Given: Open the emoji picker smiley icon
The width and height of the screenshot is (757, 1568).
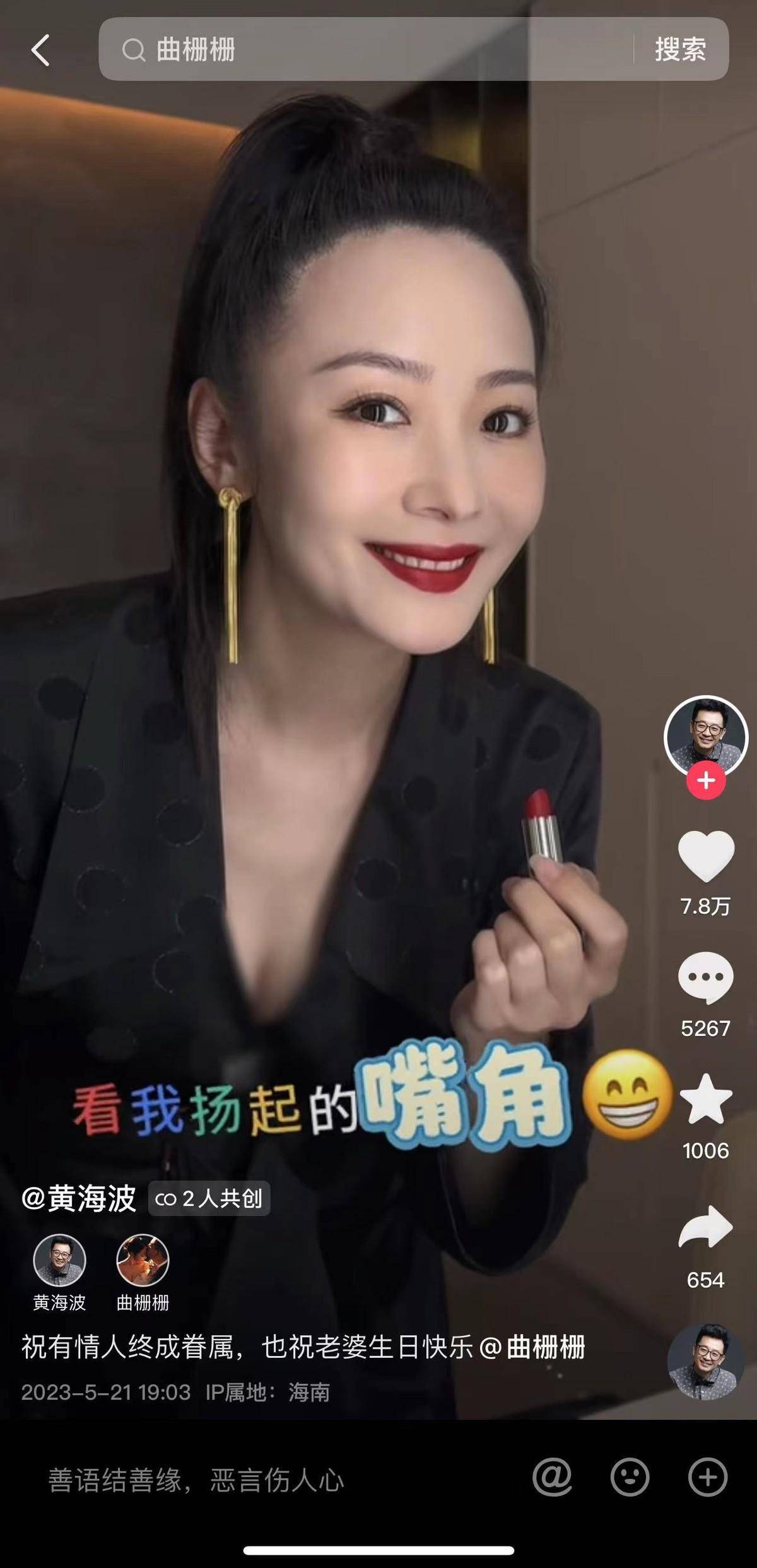Looking at the screenshot, I should (x=630, y=1477).
